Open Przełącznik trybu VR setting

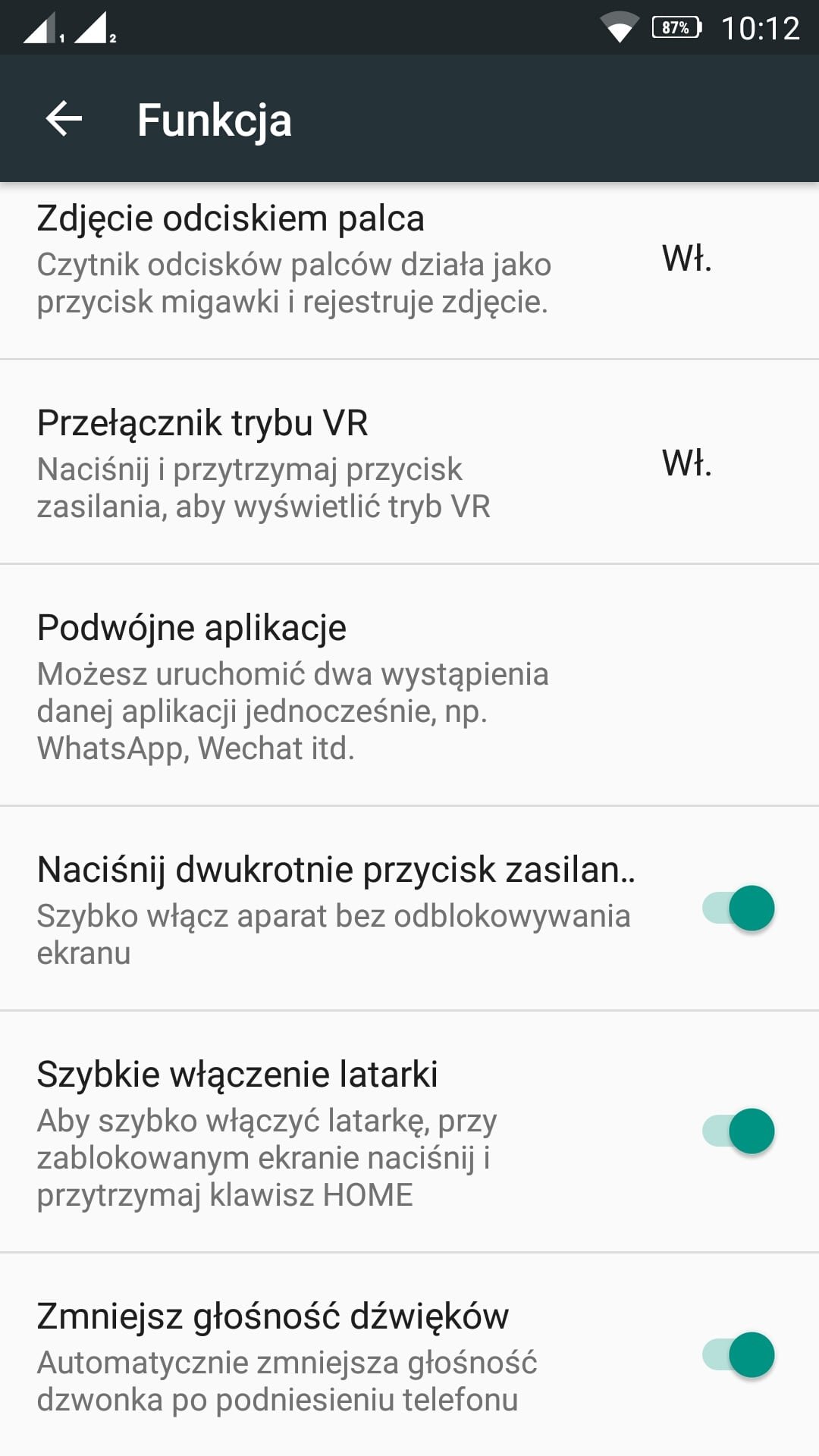tap(409, 462)
